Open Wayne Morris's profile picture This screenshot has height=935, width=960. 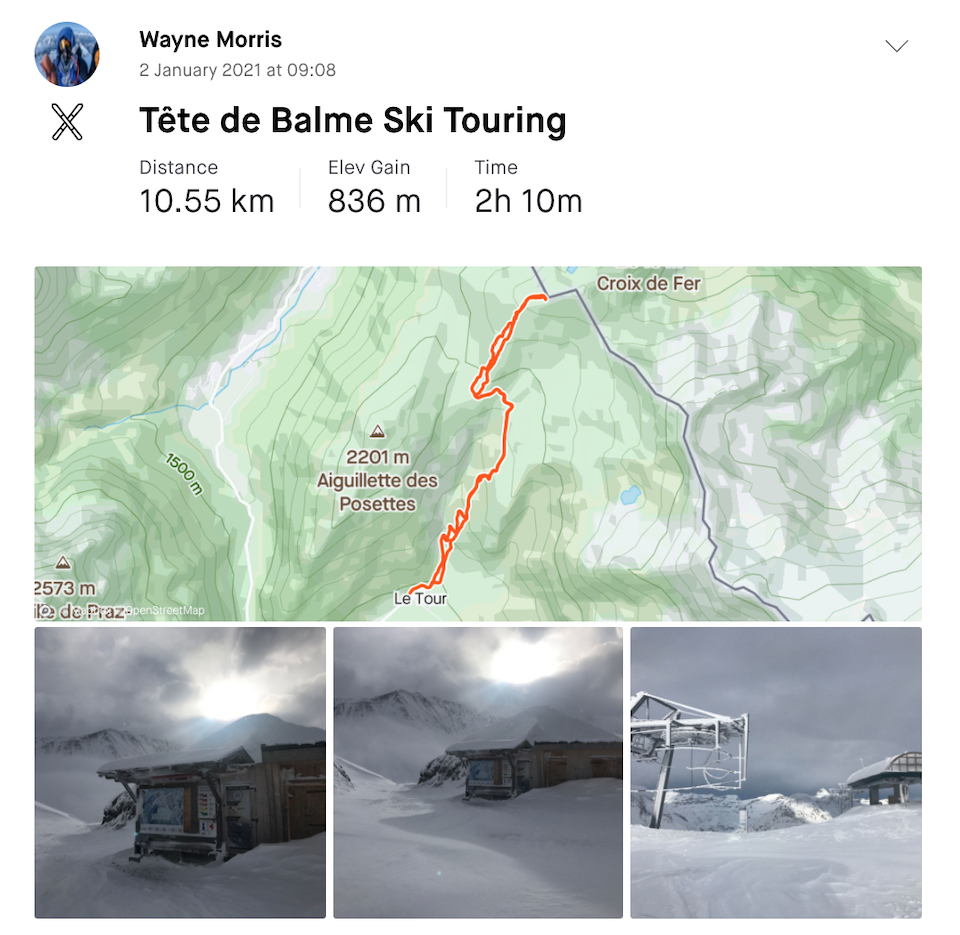(67, 54)
